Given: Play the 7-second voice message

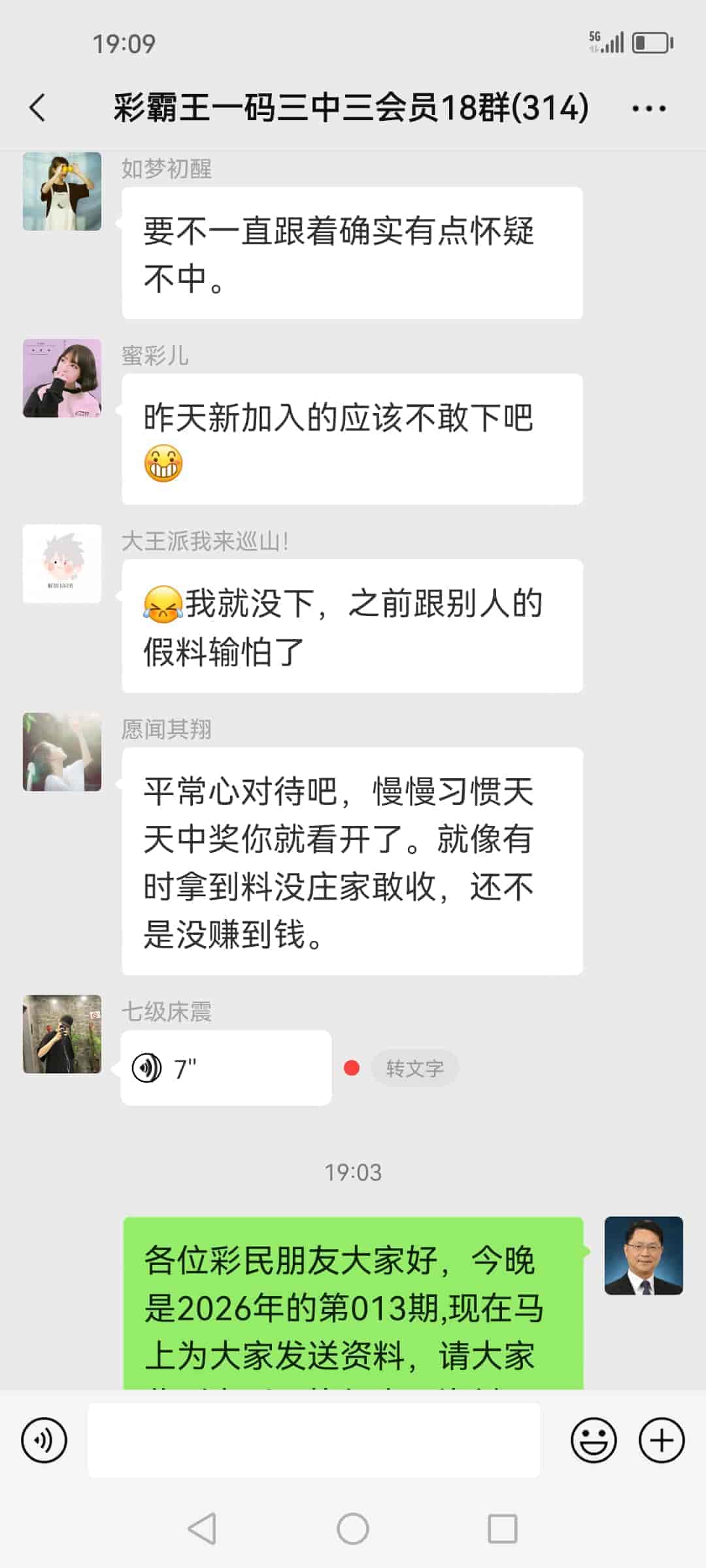Looking at the screenshot, I should pyautogui.click(x=226, y=1068).
